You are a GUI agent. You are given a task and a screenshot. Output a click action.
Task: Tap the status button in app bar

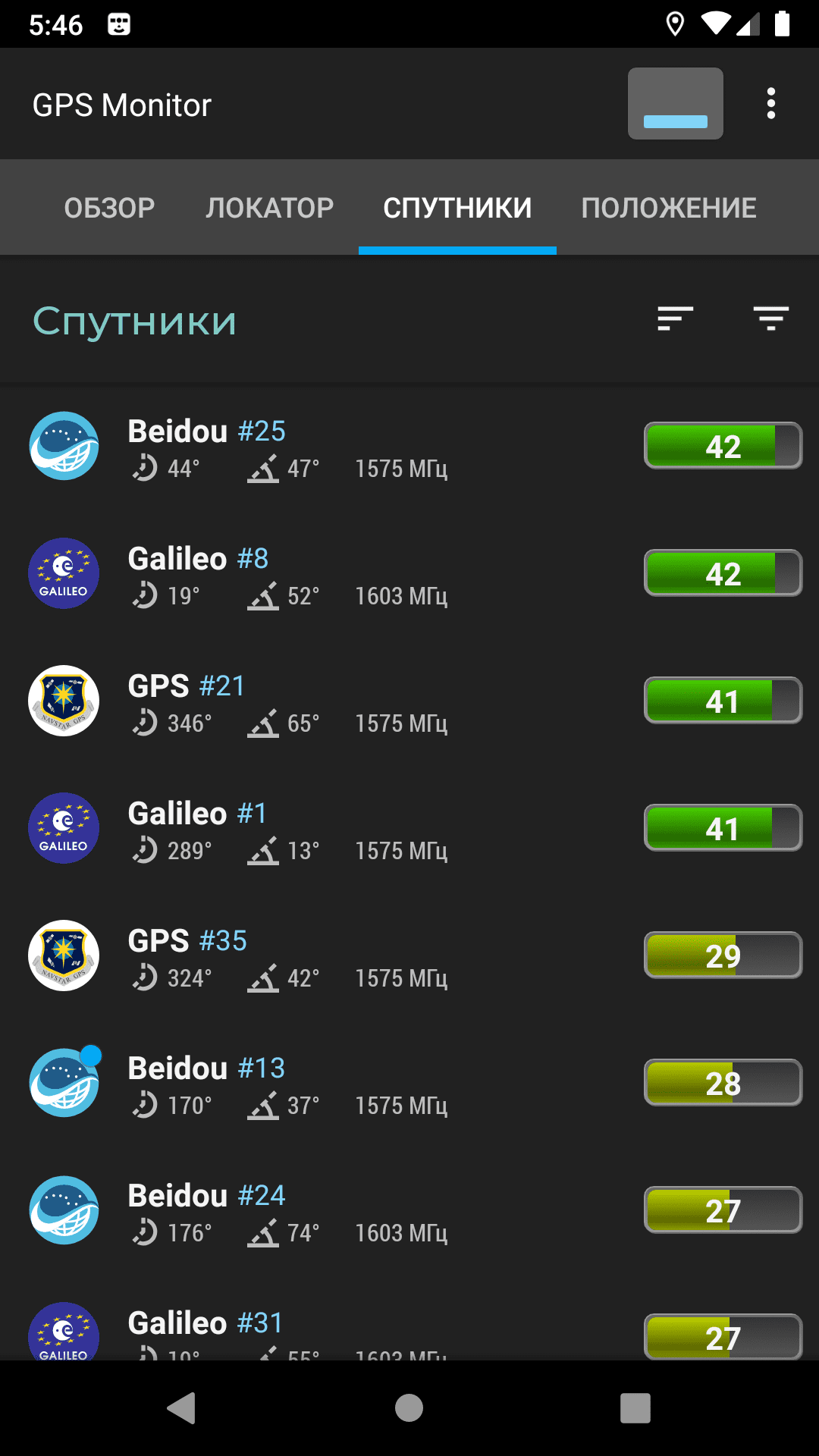pyautogui.click(x=675, y=104)
